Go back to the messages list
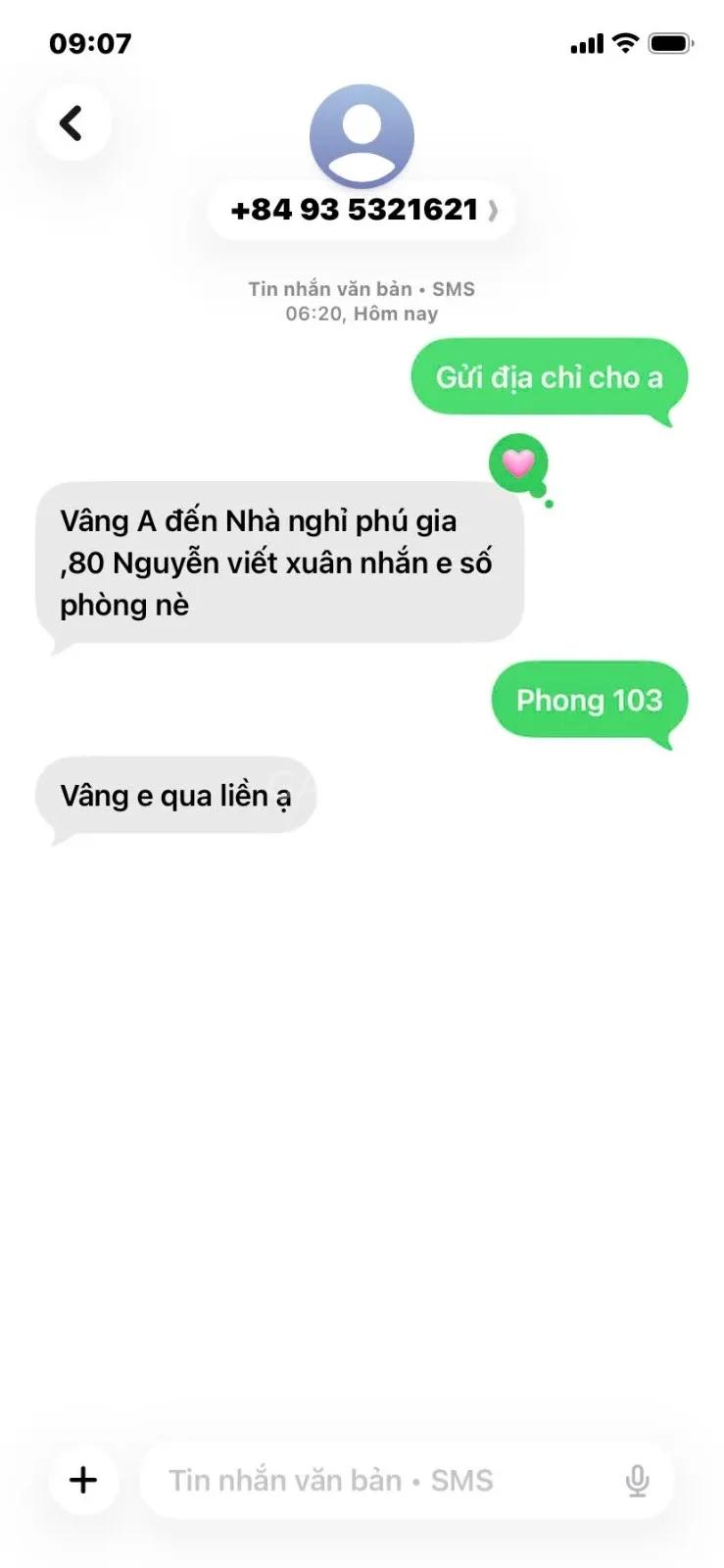The image size is (724, 1568). tap(72, 123)
